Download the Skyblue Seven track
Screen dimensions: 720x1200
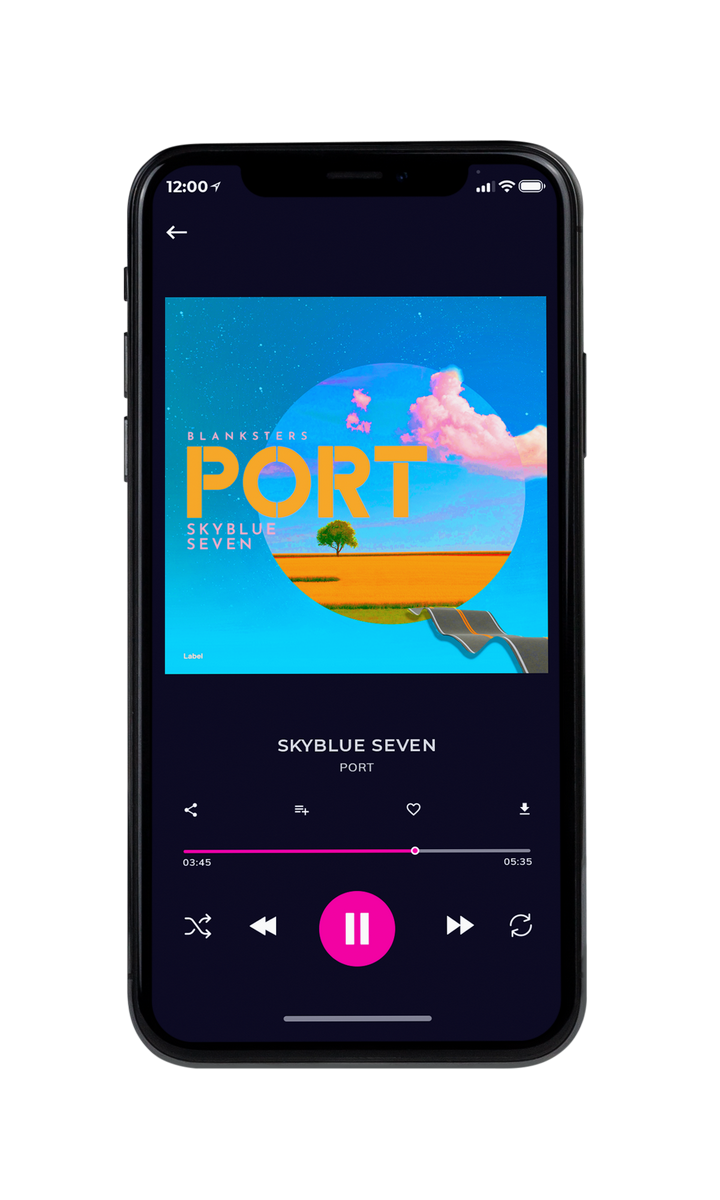click(x=524, y=809)
